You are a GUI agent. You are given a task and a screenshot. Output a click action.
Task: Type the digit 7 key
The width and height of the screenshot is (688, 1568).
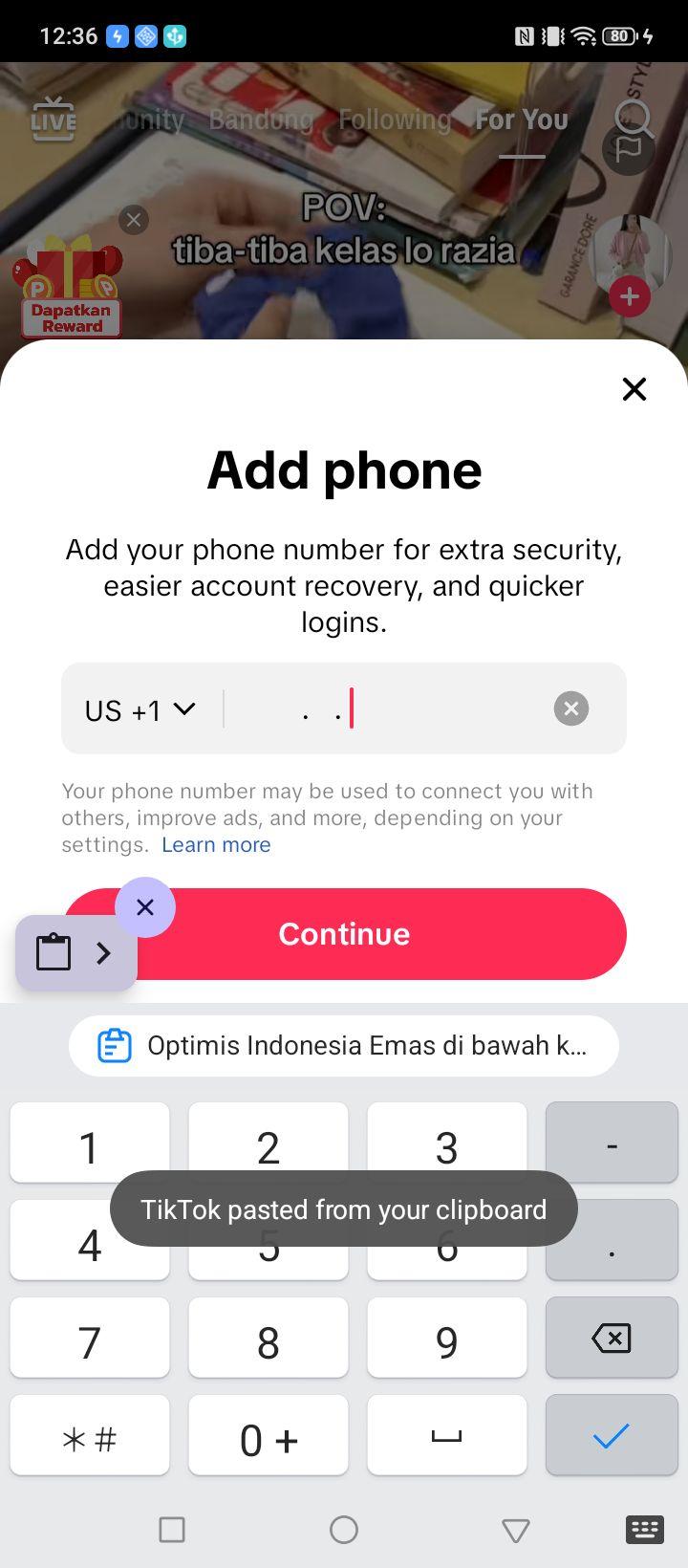90,1341
